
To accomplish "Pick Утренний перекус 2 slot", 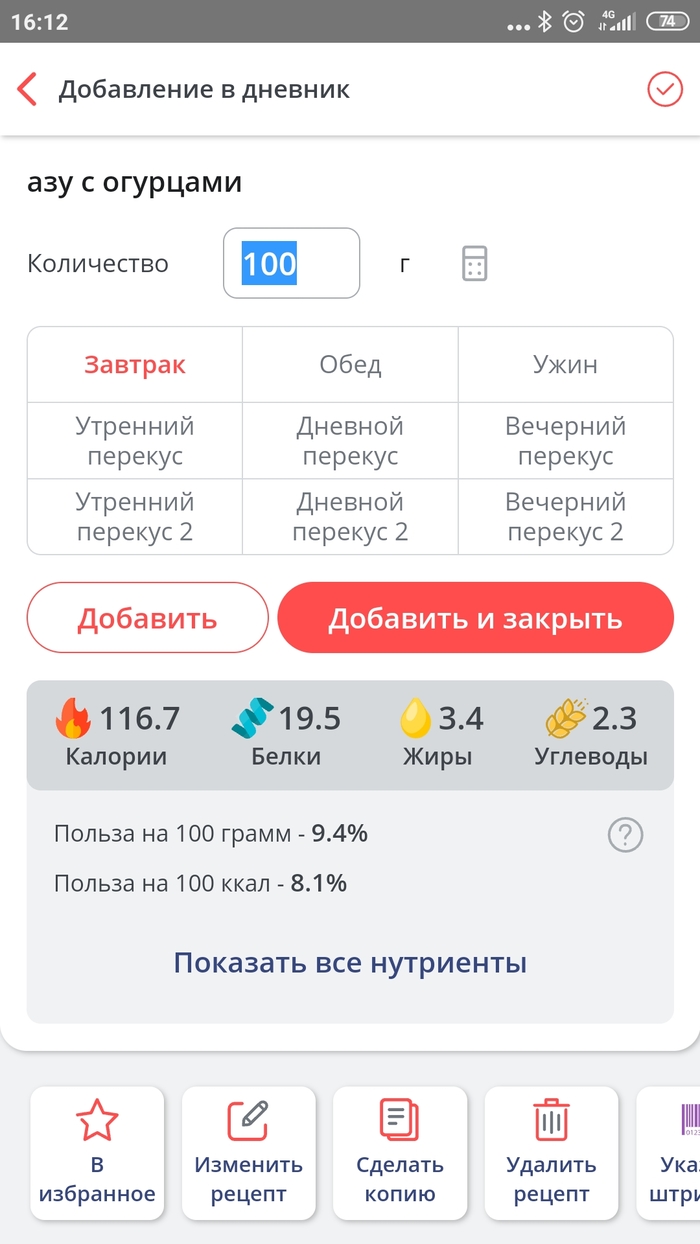I will coord(135,516).
